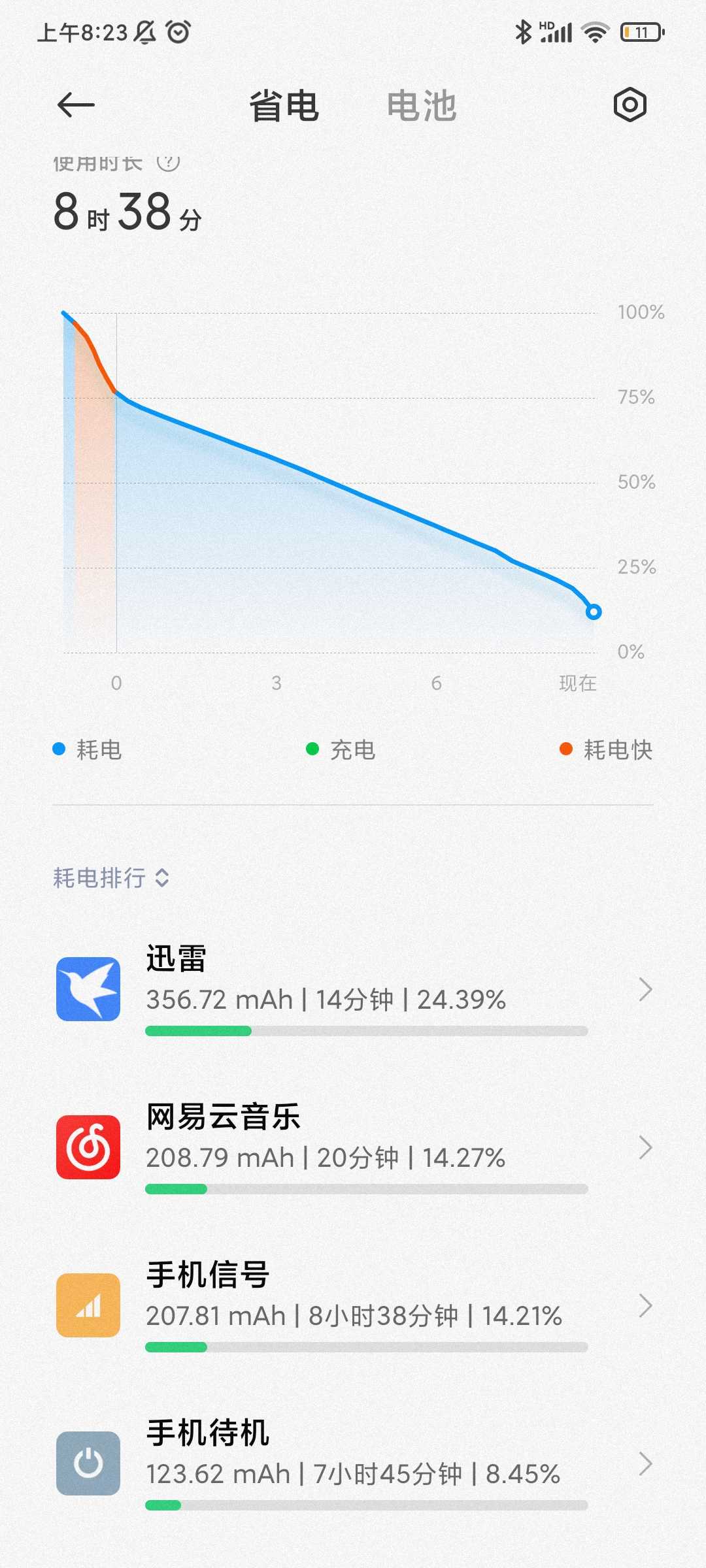Screen dimensions: 706x1568
Task: Switch to the 电池 tab
Action: point(422,106)
